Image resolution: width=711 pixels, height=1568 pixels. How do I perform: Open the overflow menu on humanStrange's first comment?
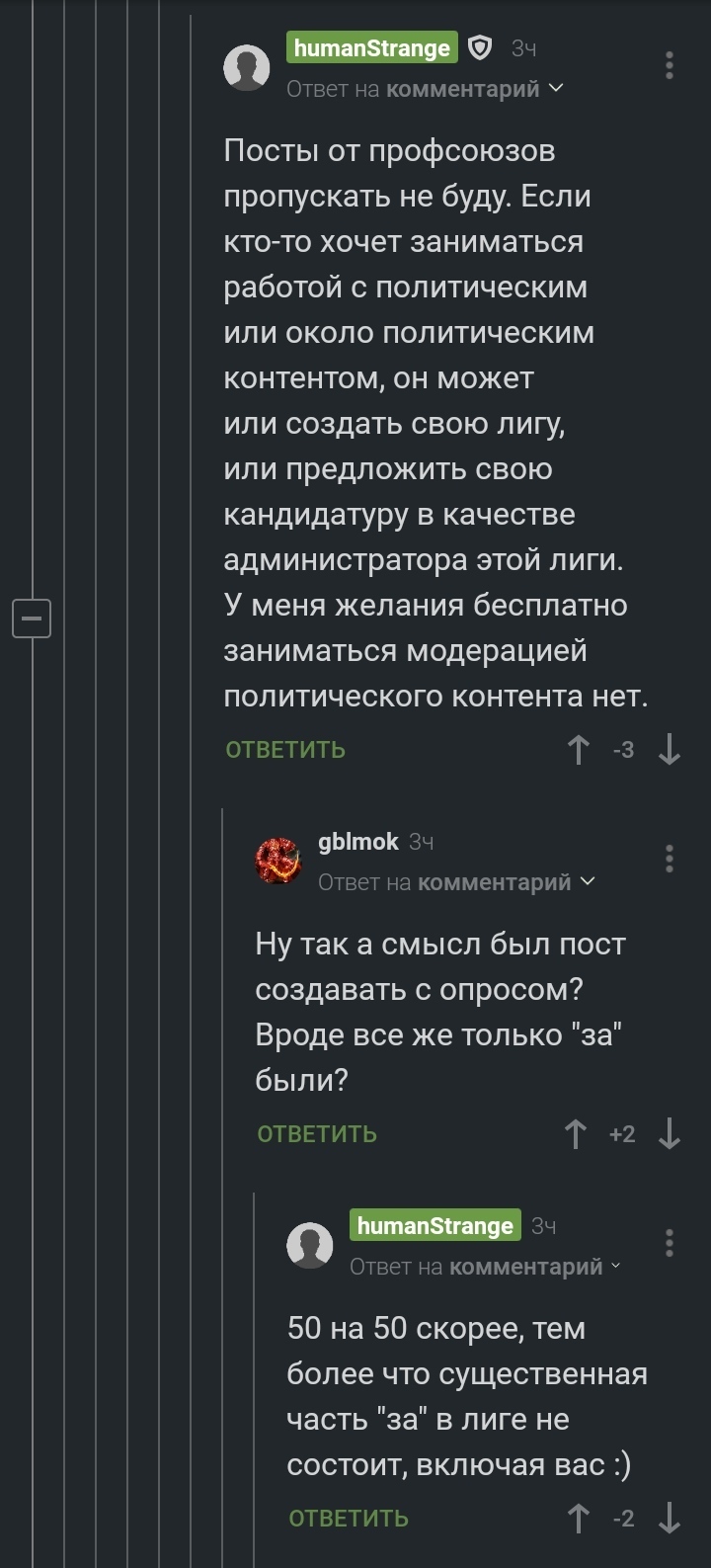670,66
